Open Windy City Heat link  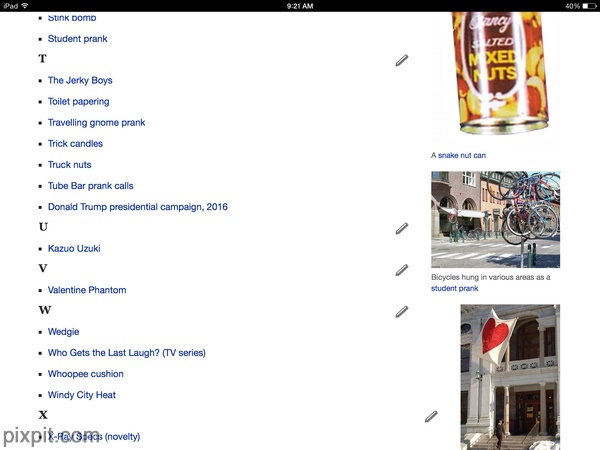pyautogui.click(x=81, y=395)
